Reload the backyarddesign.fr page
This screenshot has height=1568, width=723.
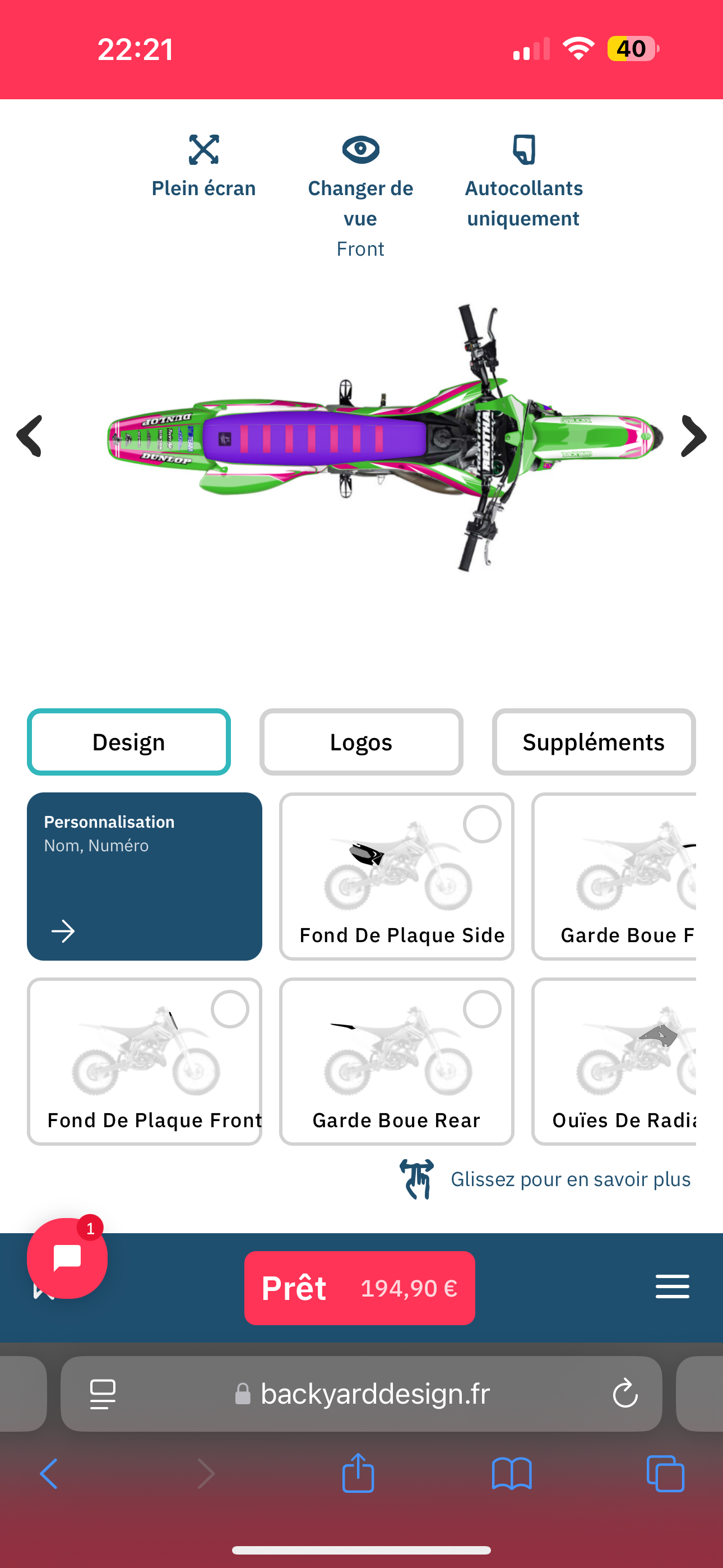coord(624,1393)
